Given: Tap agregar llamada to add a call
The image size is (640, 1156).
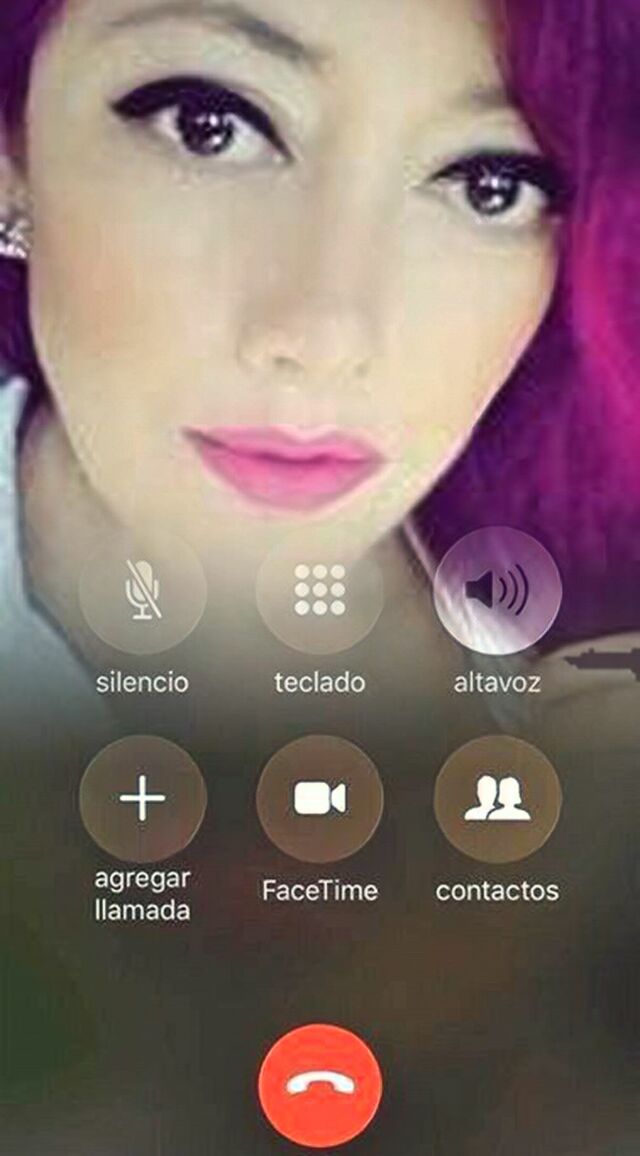Looking at the screenshot, I should 142,799.
